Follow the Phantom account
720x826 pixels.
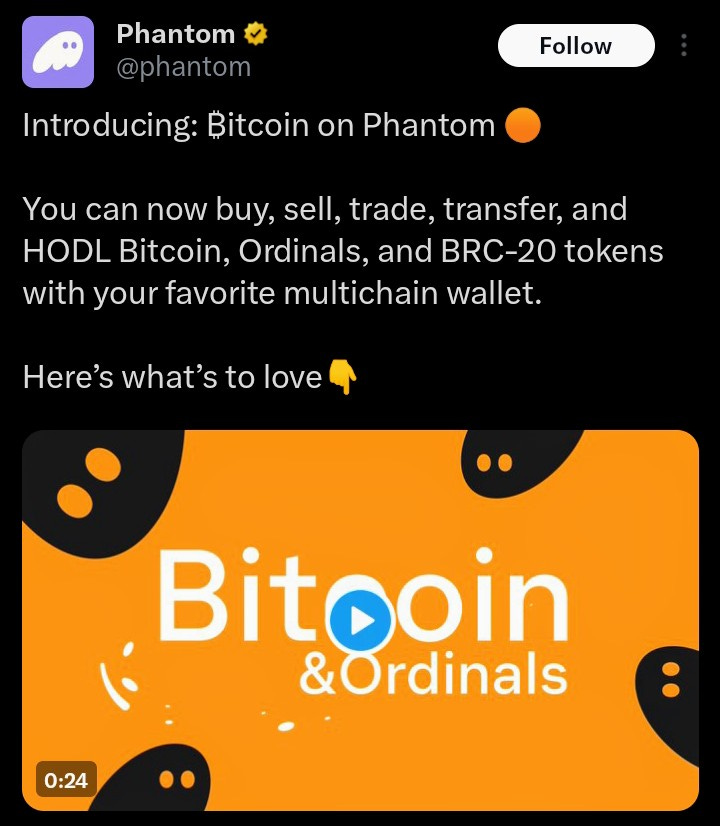575,46
